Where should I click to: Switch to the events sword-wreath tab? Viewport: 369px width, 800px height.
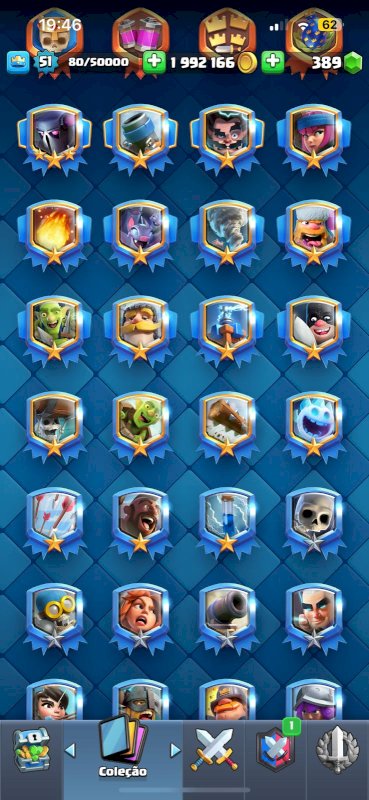click(337, 749)
